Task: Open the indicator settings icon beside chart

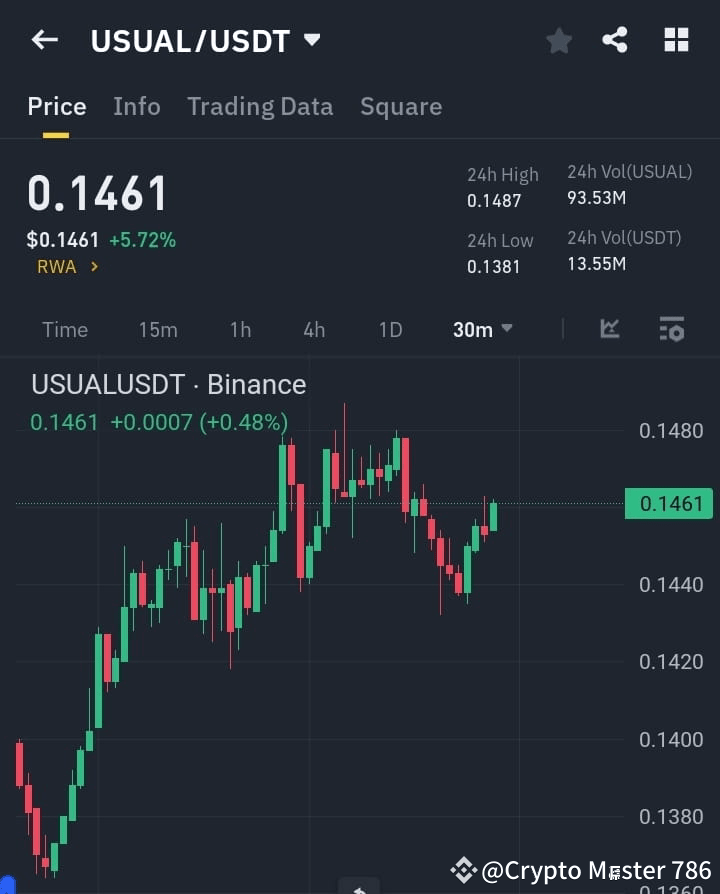Action: coord(672,329)
